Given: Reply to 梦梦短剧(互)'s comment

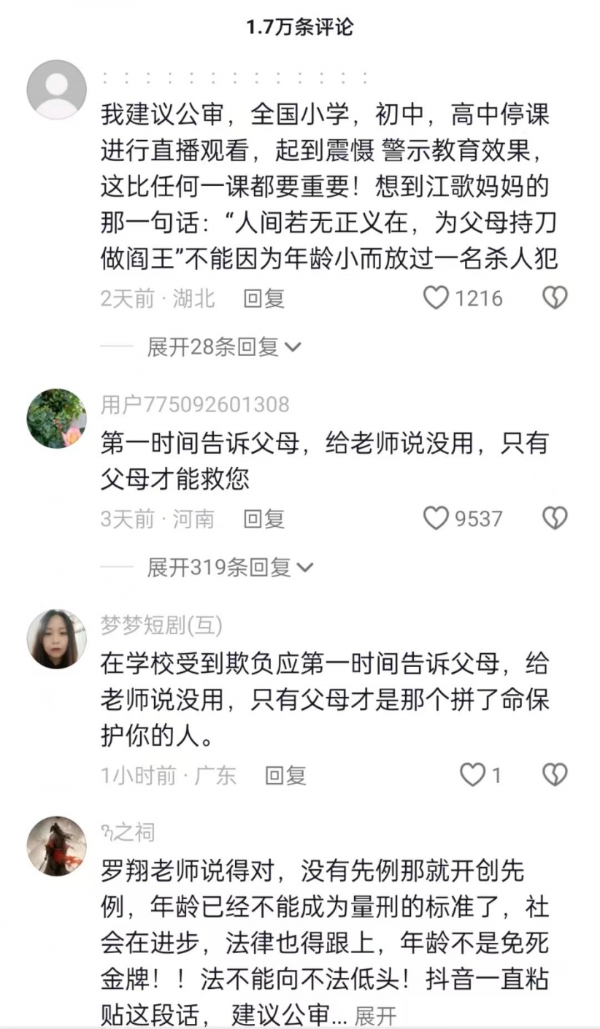Looking at the screenshot, I should [285, 775].
